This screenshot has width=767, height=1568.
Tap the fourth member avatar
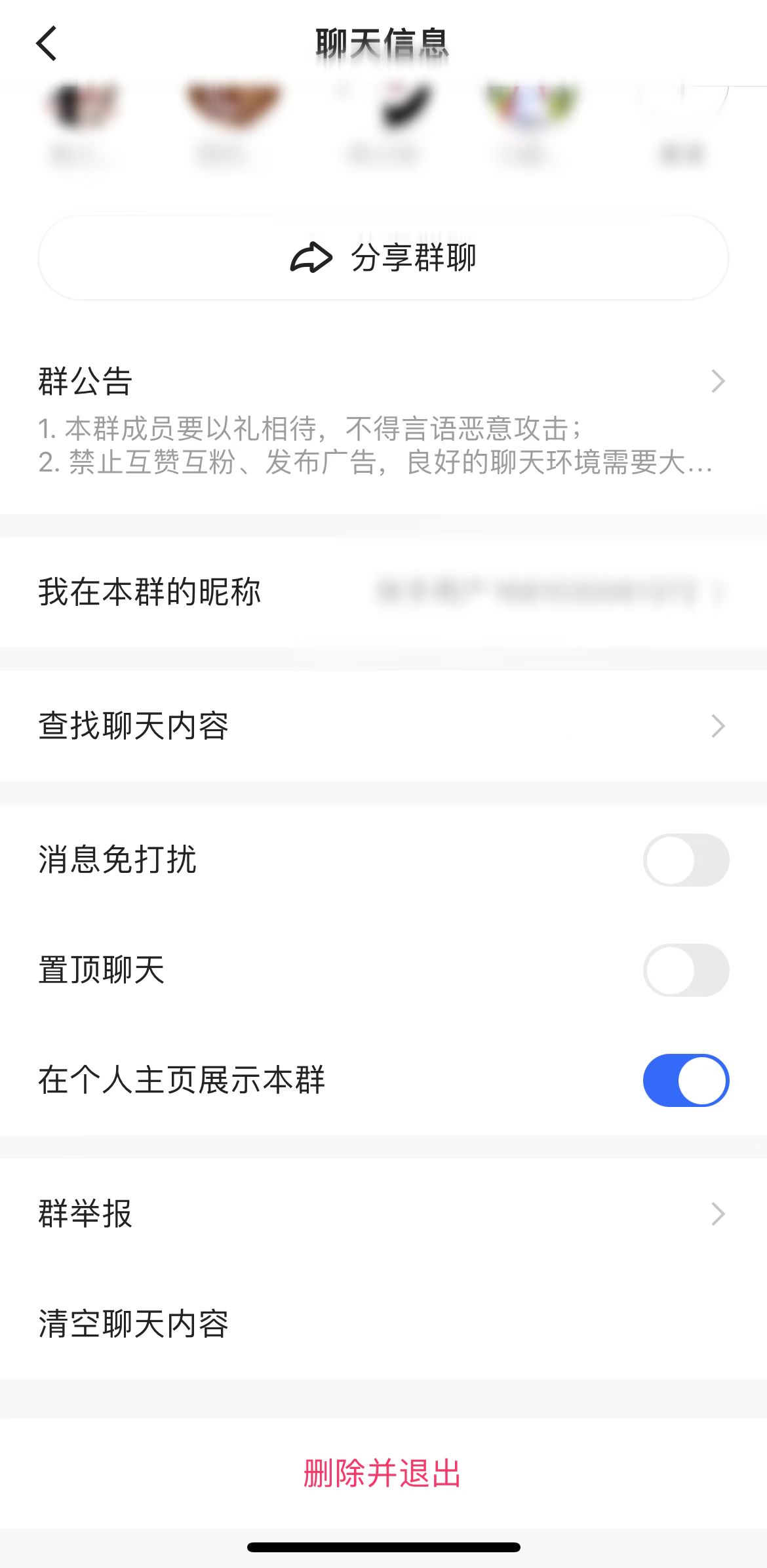tap(532, 111)
